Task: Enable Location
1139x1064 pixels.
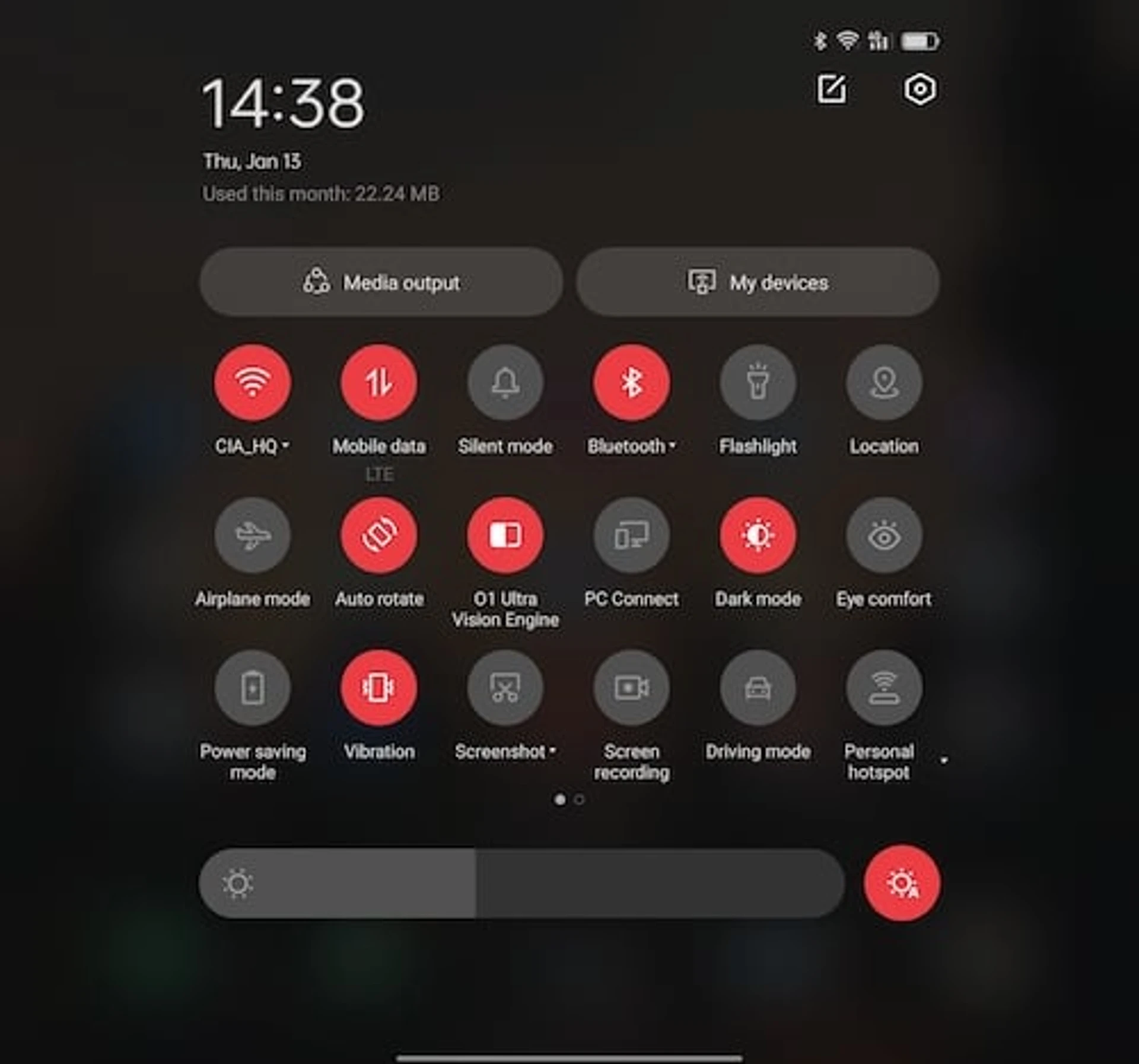Action: 884,382
